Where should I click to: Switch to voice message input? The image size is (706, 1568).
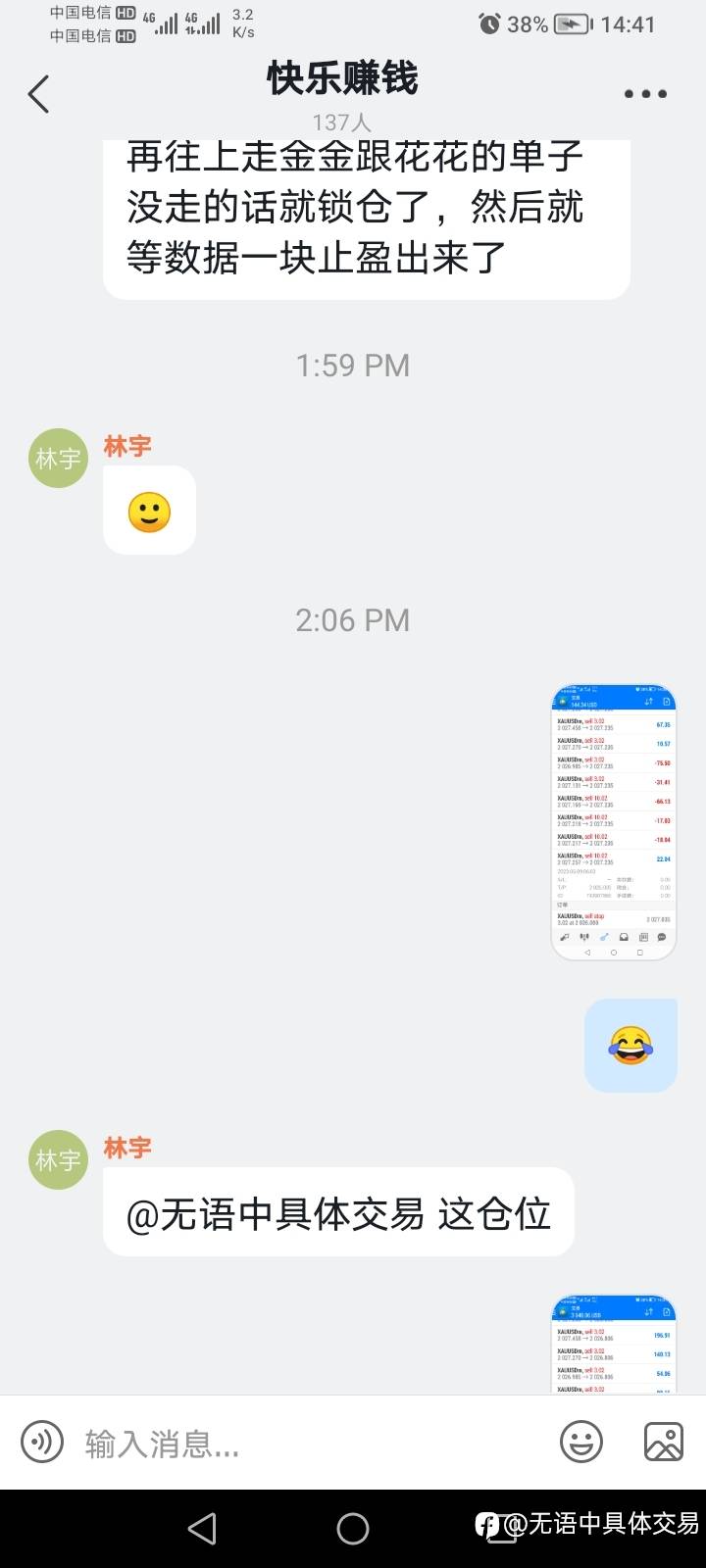pyautogui.click(x=42, y=1443)
